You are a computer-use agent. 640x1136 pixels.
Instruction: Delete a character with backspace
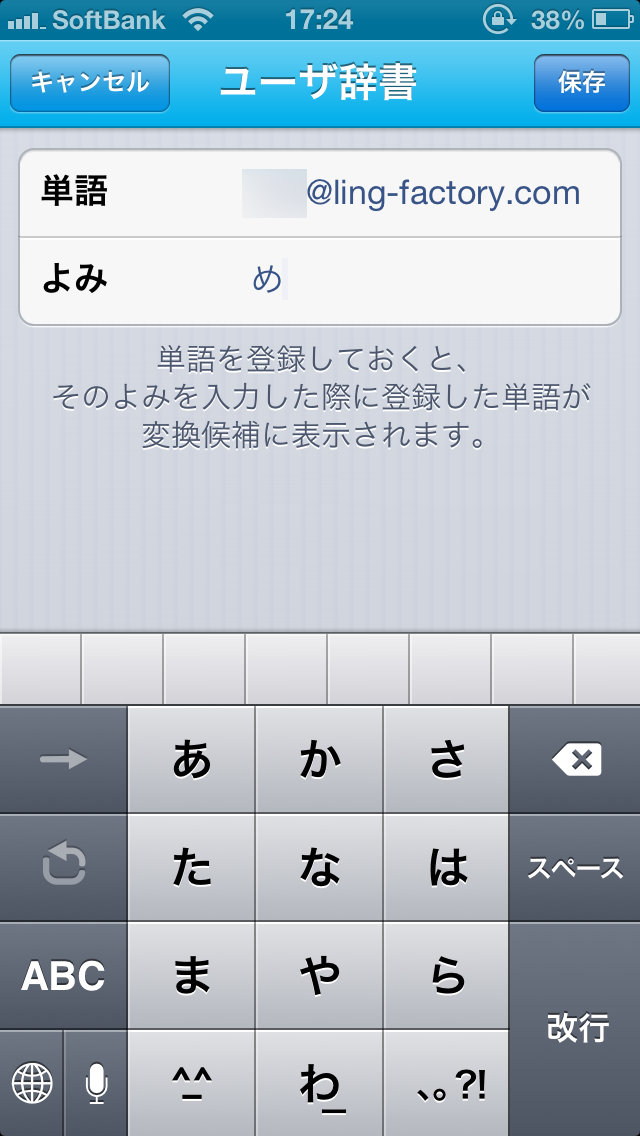(576, 761)
